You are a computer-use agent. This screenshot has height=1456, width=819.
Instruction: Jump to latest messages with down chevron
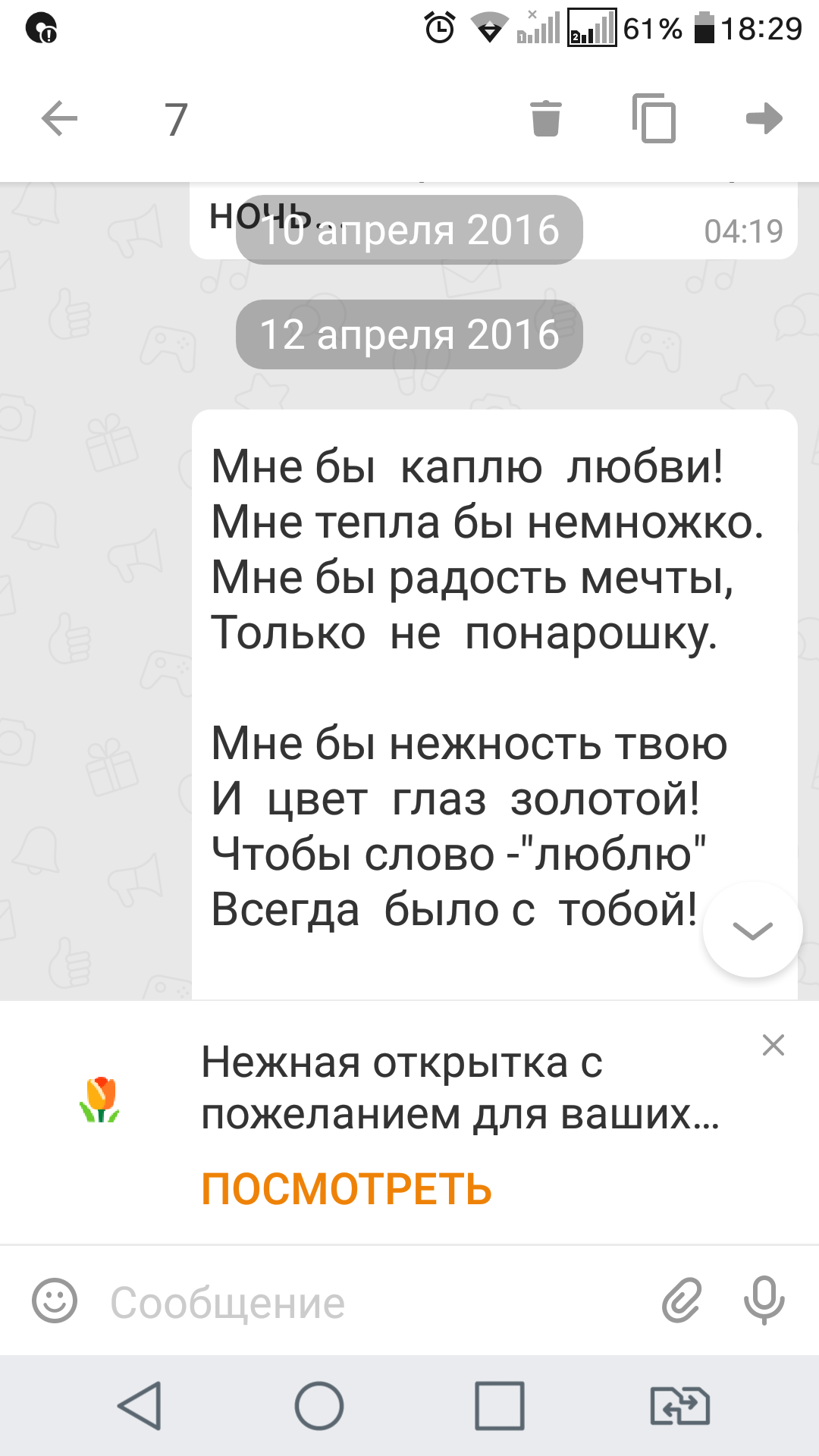[x=752, y=930]
